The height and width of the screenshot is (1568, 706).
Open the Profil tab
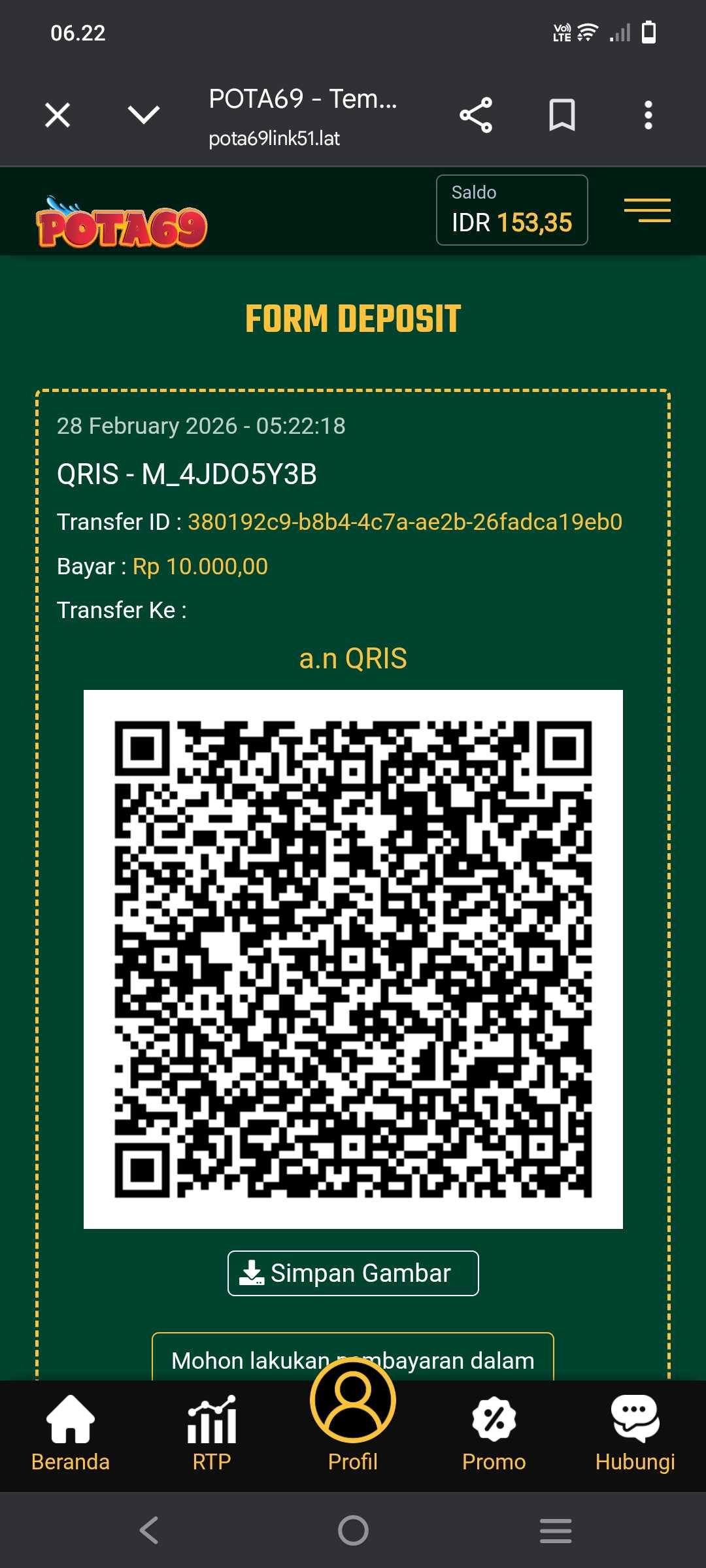click(x=353, y=1418)
